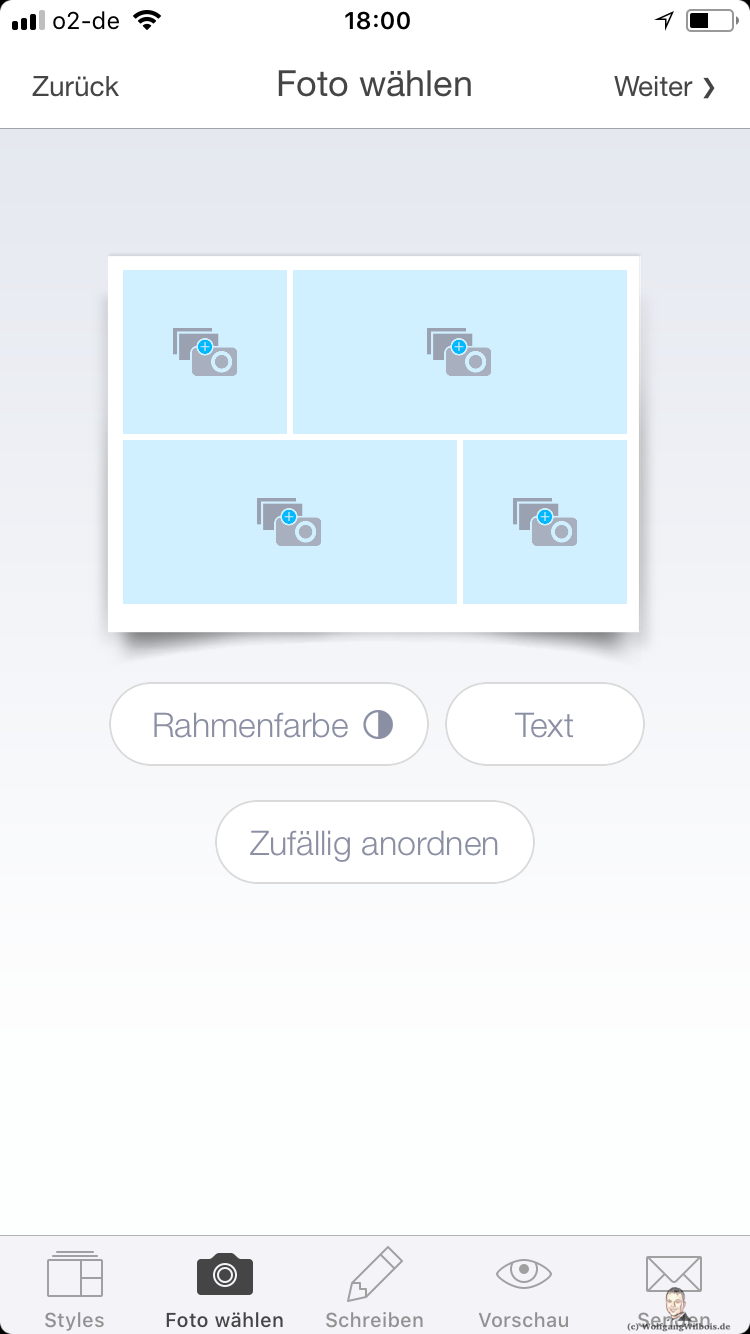Continue with Weiter
Screen dimensions: 750x1334
(x=665, y=86)
